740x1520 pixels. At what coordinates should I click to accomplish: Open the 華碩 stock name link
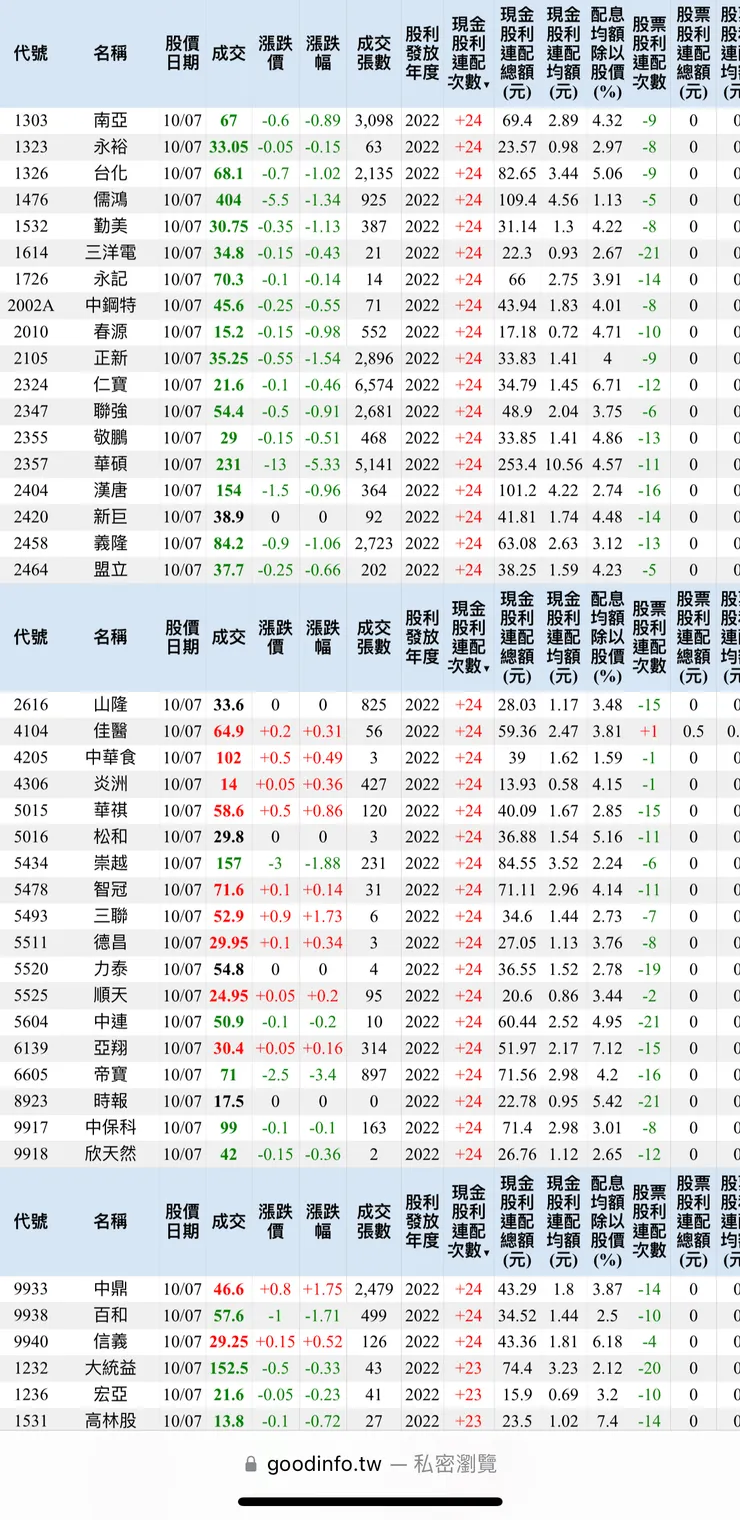(x=110, y=464)
